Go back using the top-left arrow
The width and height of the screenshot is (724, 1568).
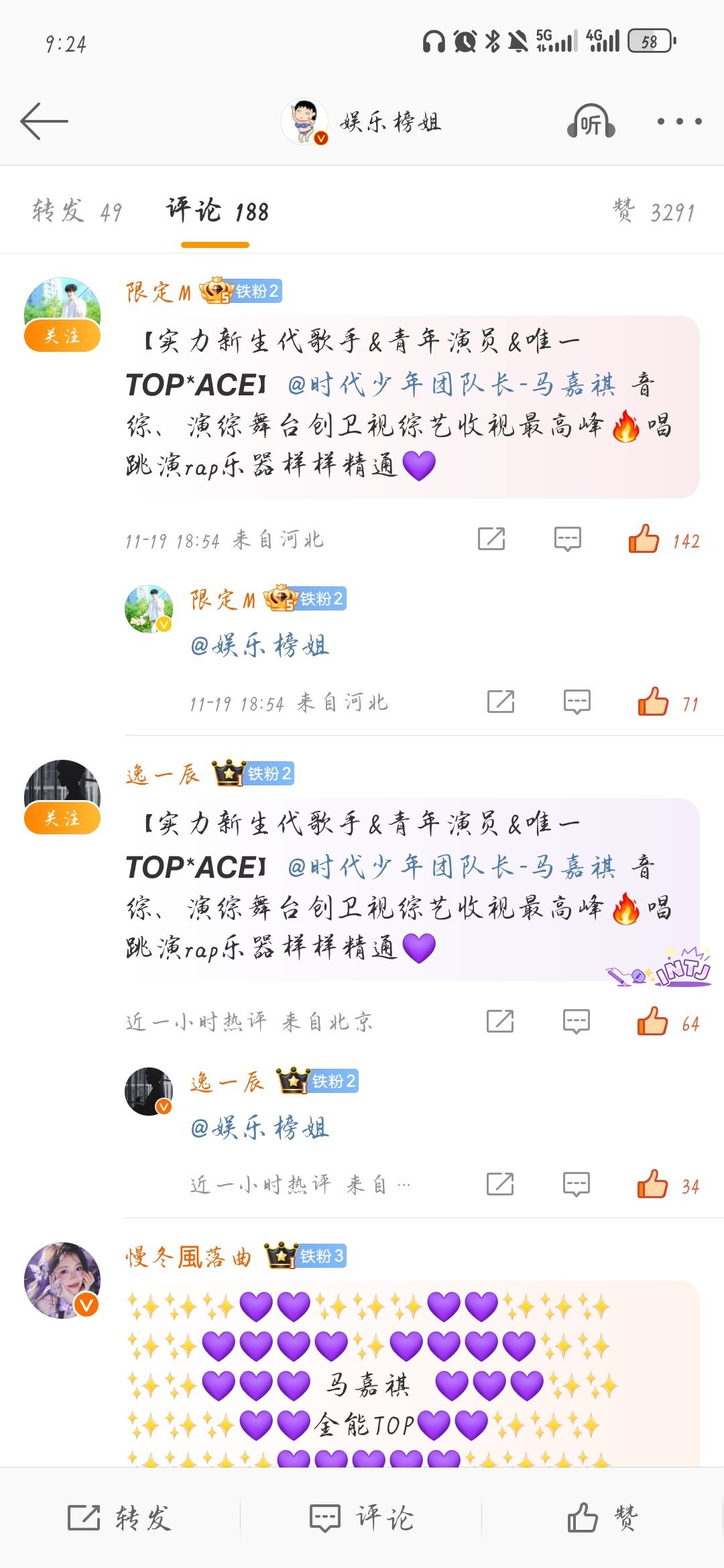coord(44,121)
